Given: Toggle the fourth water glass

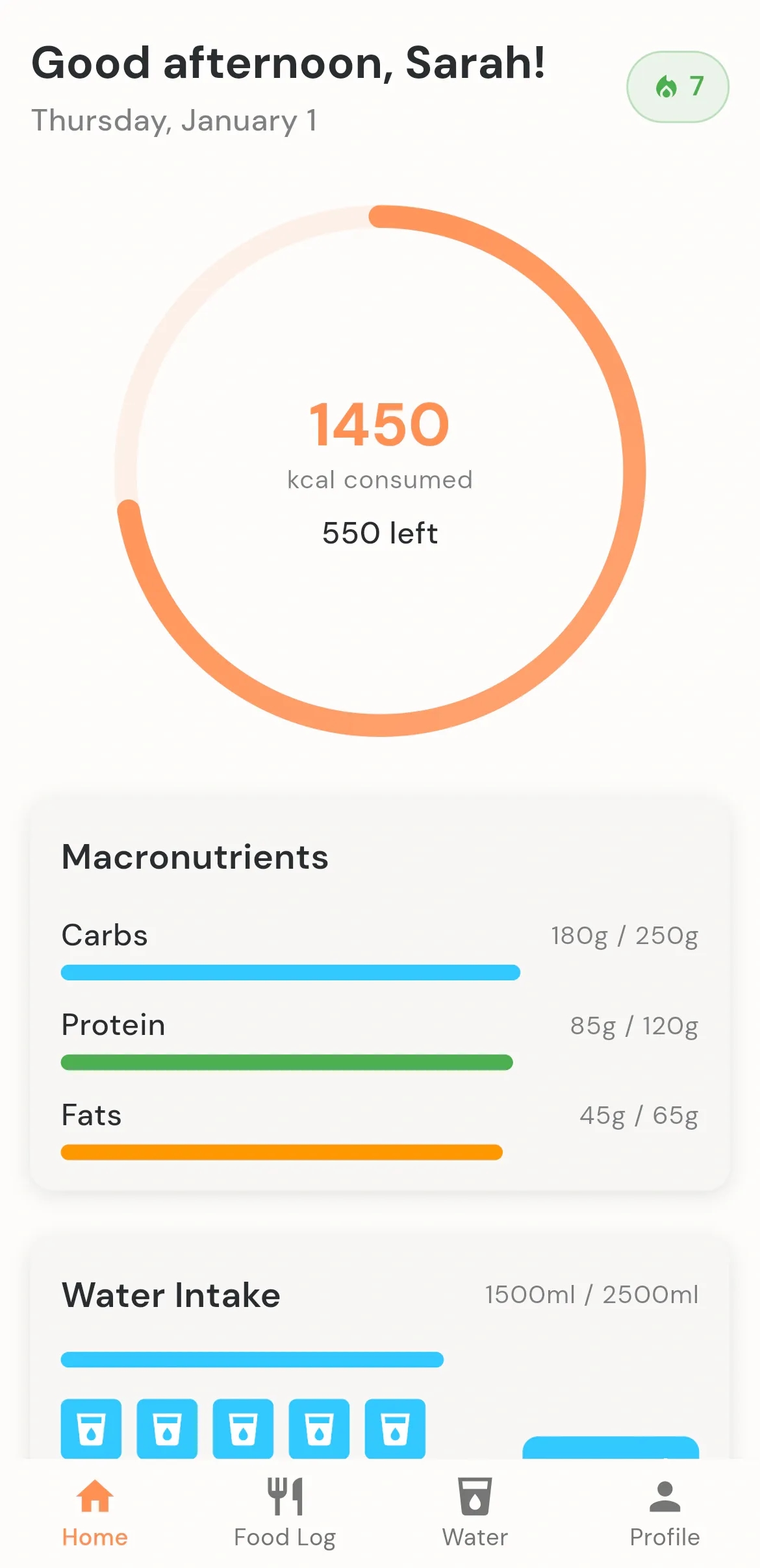Looking at the screenshot, I should (320, 1428).
